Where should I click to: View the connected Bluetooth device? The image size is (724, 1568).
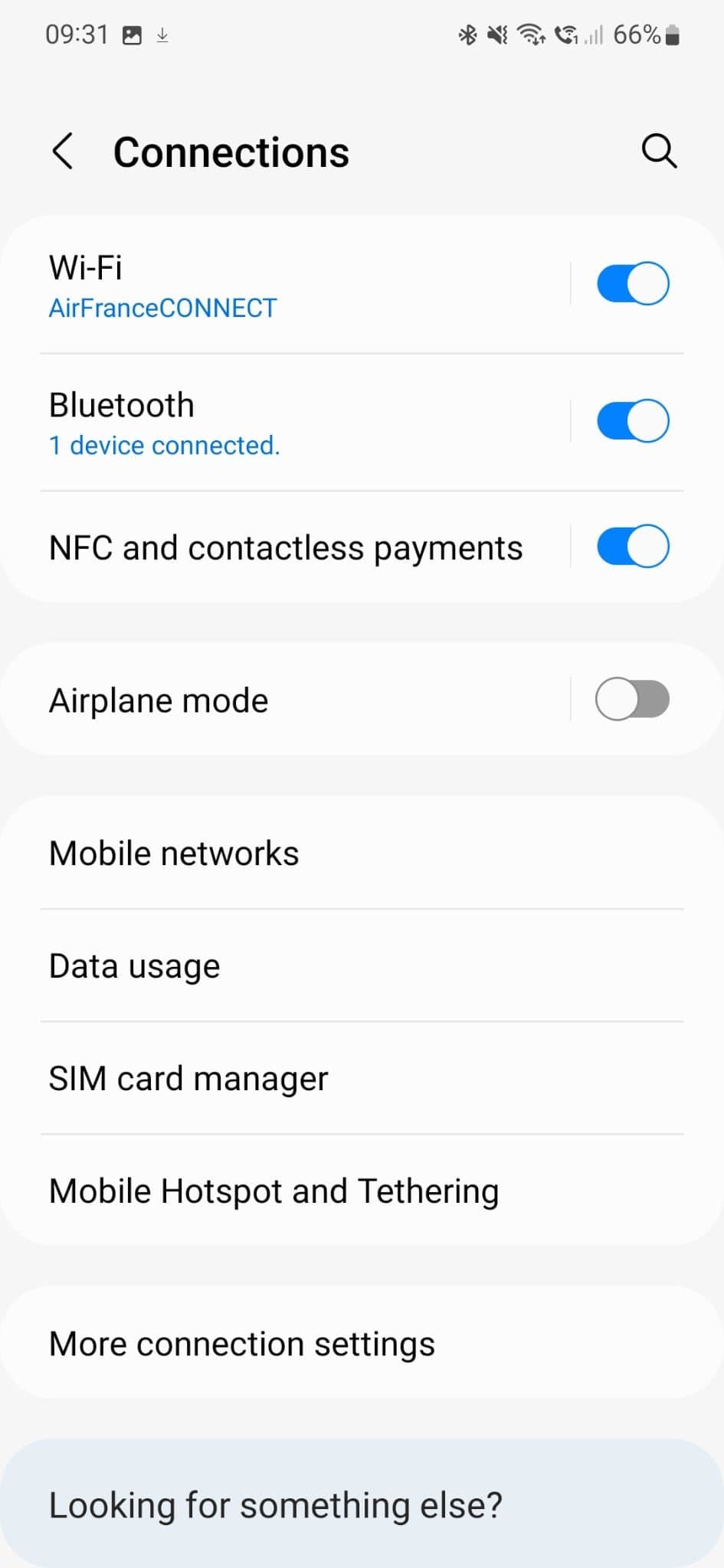[230, 423]
